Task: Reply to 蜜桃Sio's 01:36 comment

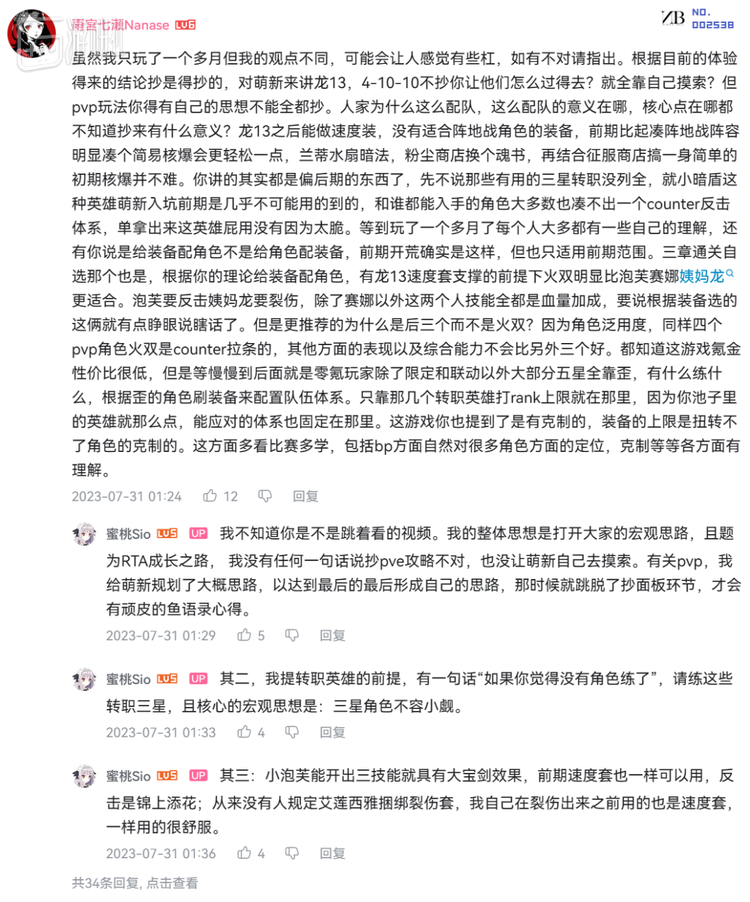Action: [332, 853]
